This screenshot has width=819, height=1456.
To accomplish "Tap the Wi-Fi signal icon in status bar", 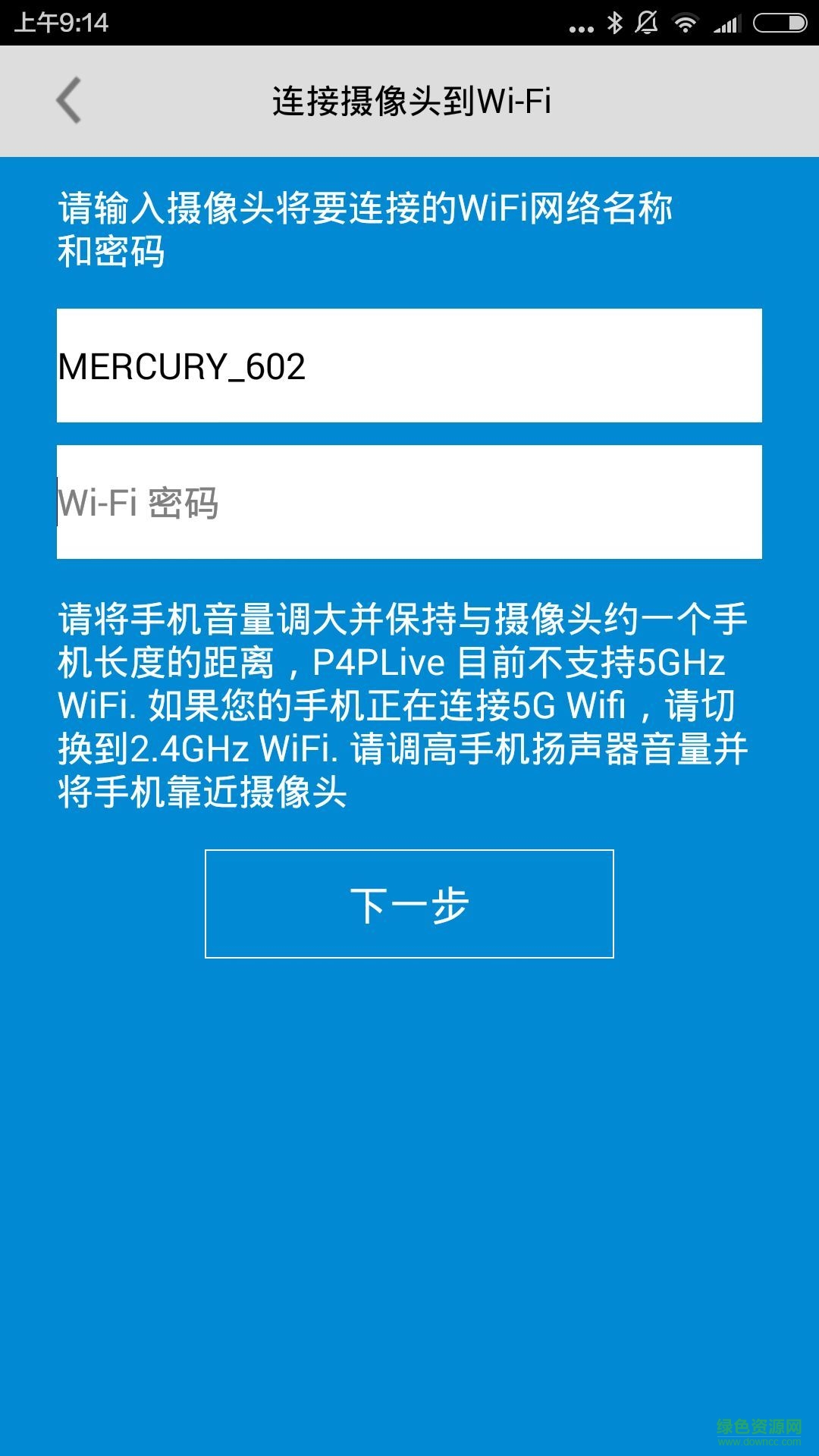I will click(x=685, y=23).
